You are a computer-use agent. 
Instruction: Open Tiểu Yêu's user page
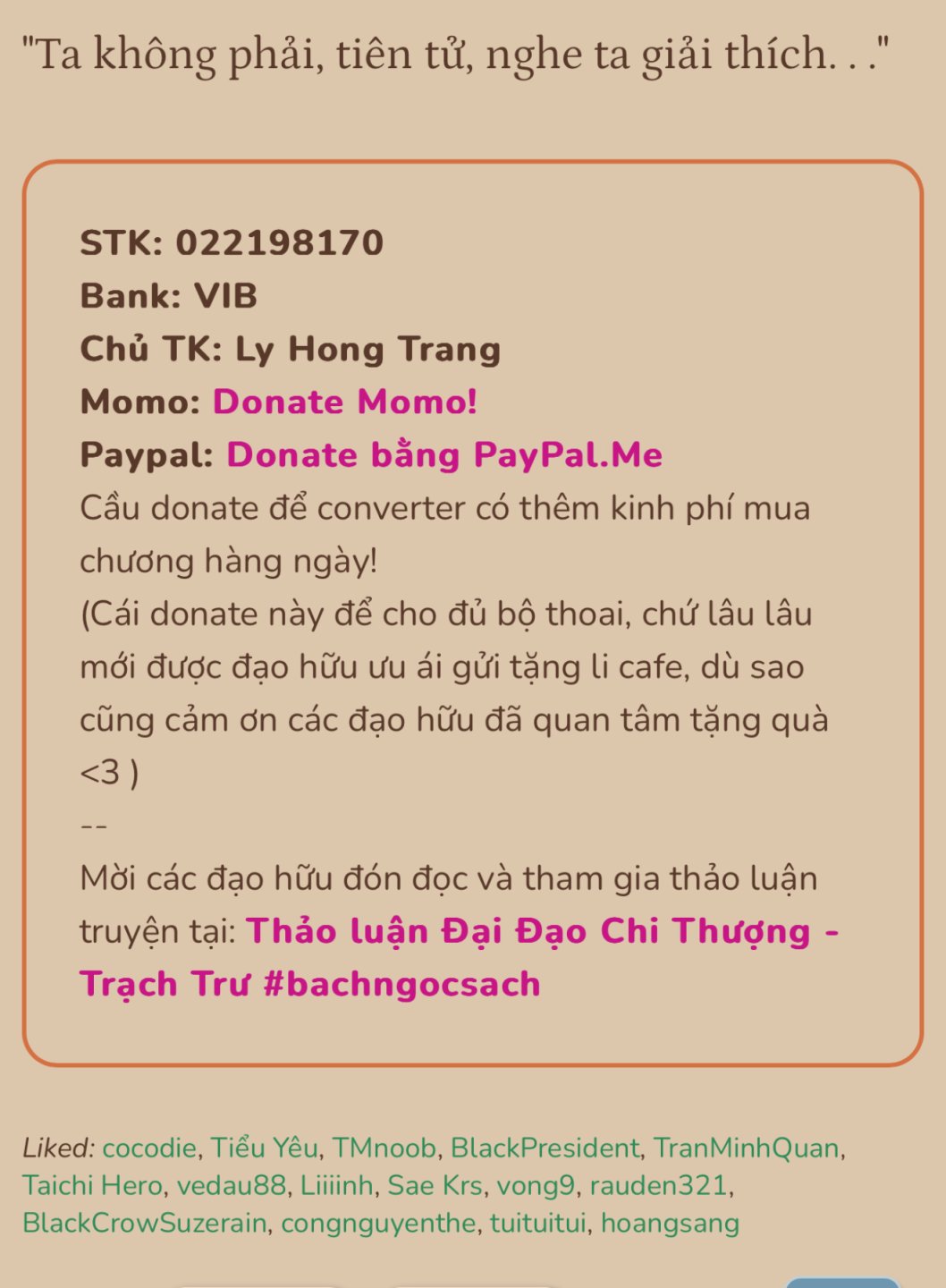coord(264,1148)
